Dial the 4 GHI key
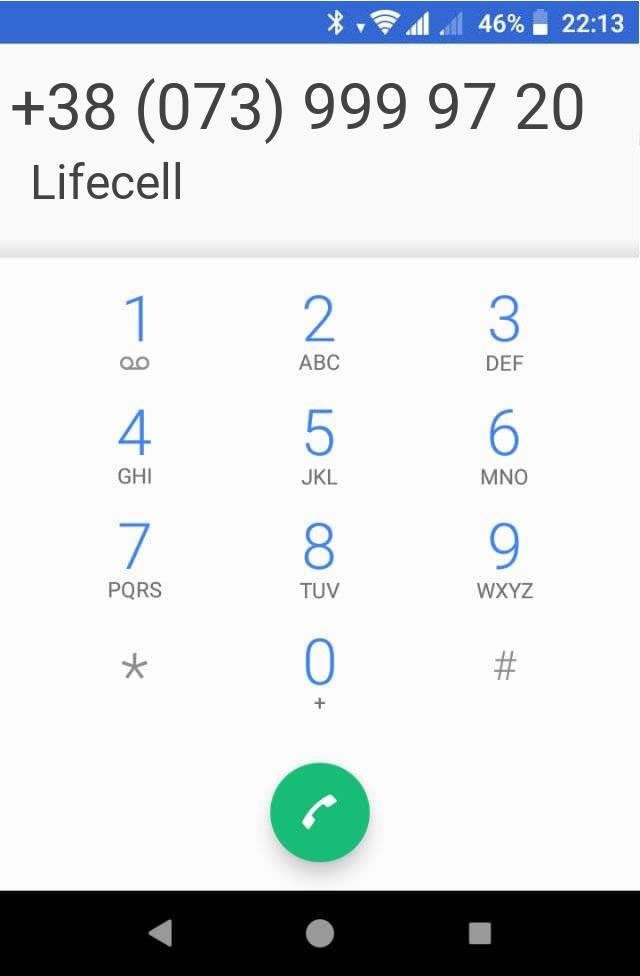The width and height of the screenshot is (640, 976). 135,447
